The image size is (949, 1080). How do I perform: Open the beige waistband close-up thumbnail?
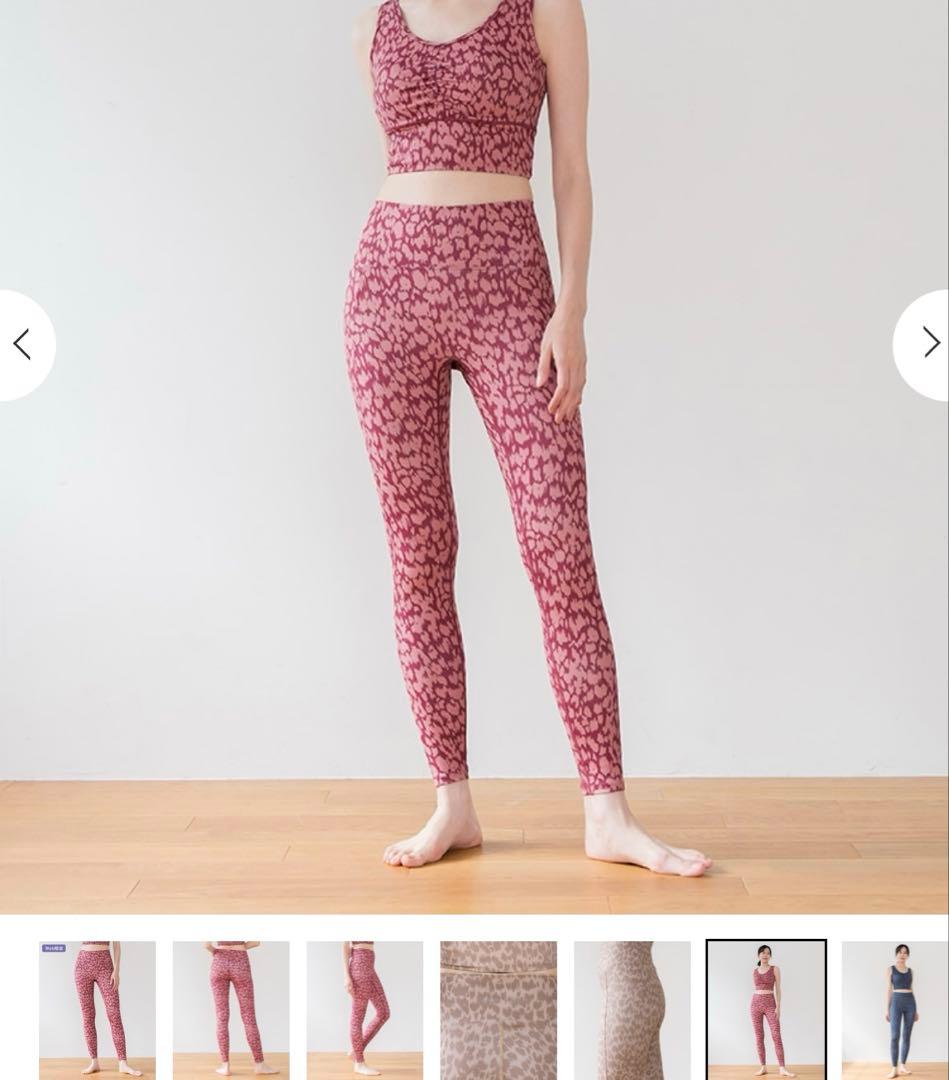pyautogui.click(x=498, y=1009)
